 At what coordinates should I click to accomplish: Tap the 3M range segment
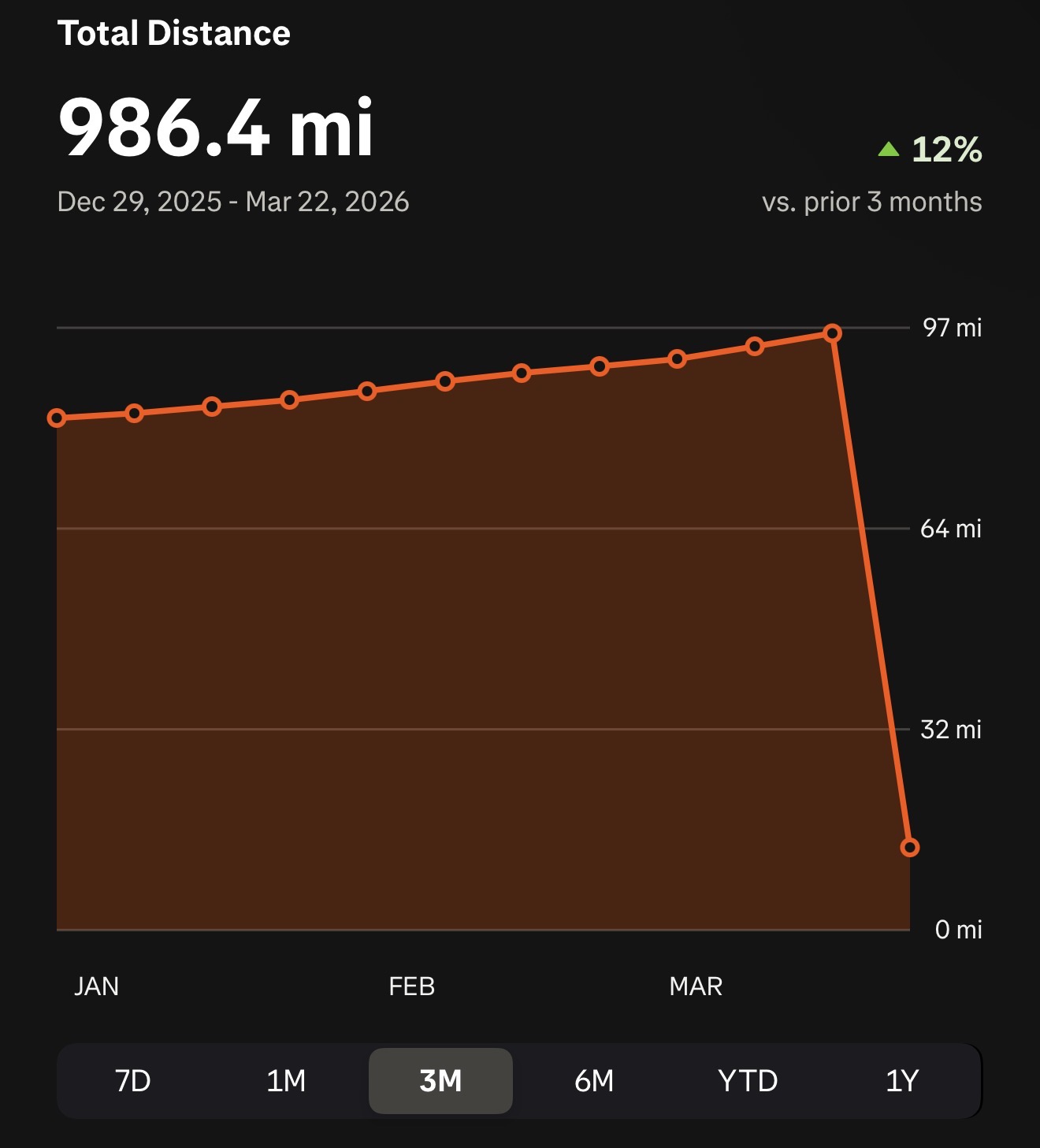tap(440, 1081)
